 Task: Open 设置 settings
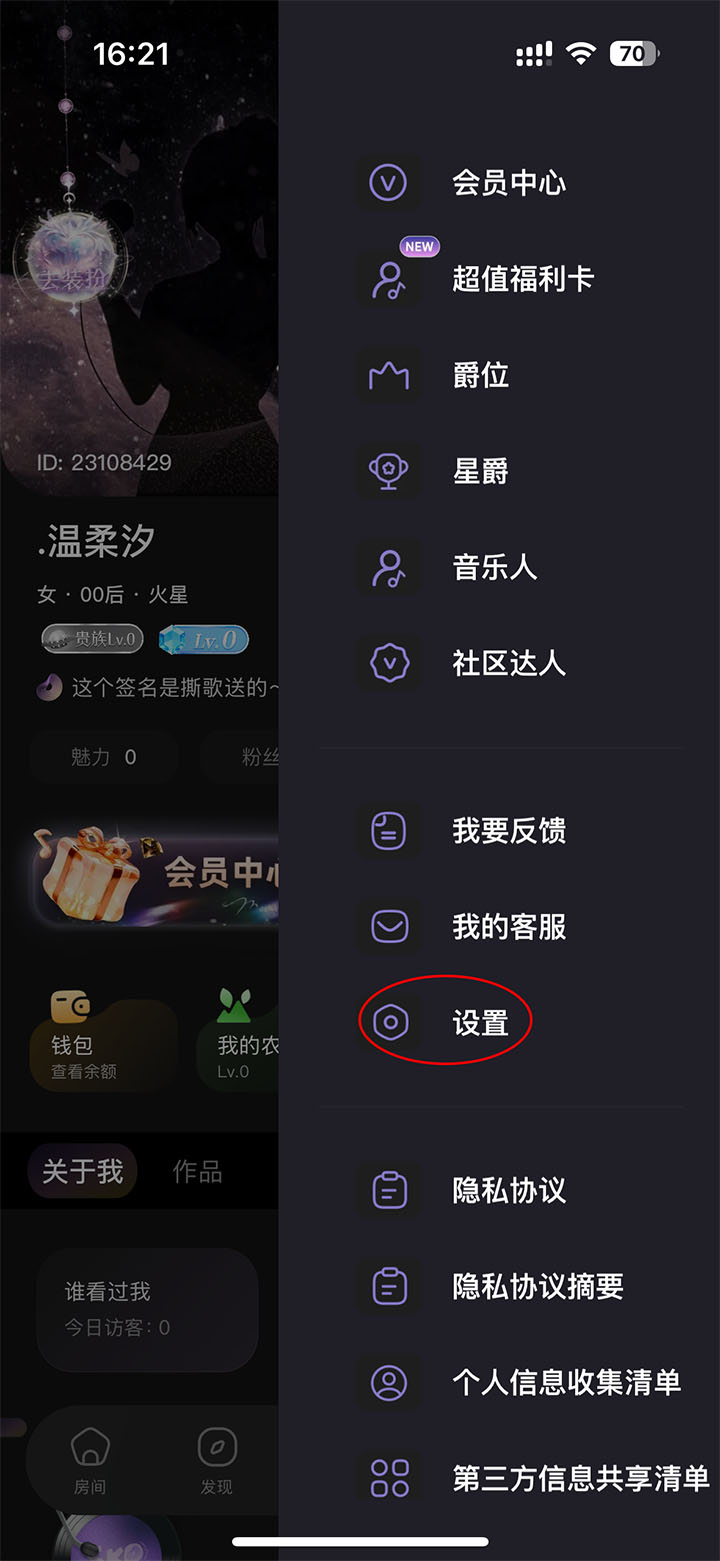tap(480, 1023)
